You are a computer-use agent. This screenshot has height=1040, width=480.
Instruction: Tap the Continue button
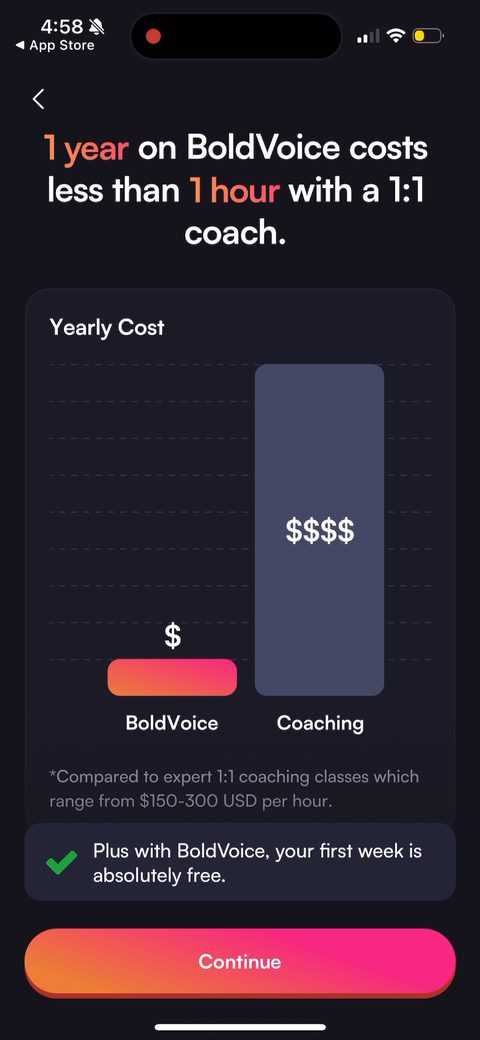pos(240,961)
